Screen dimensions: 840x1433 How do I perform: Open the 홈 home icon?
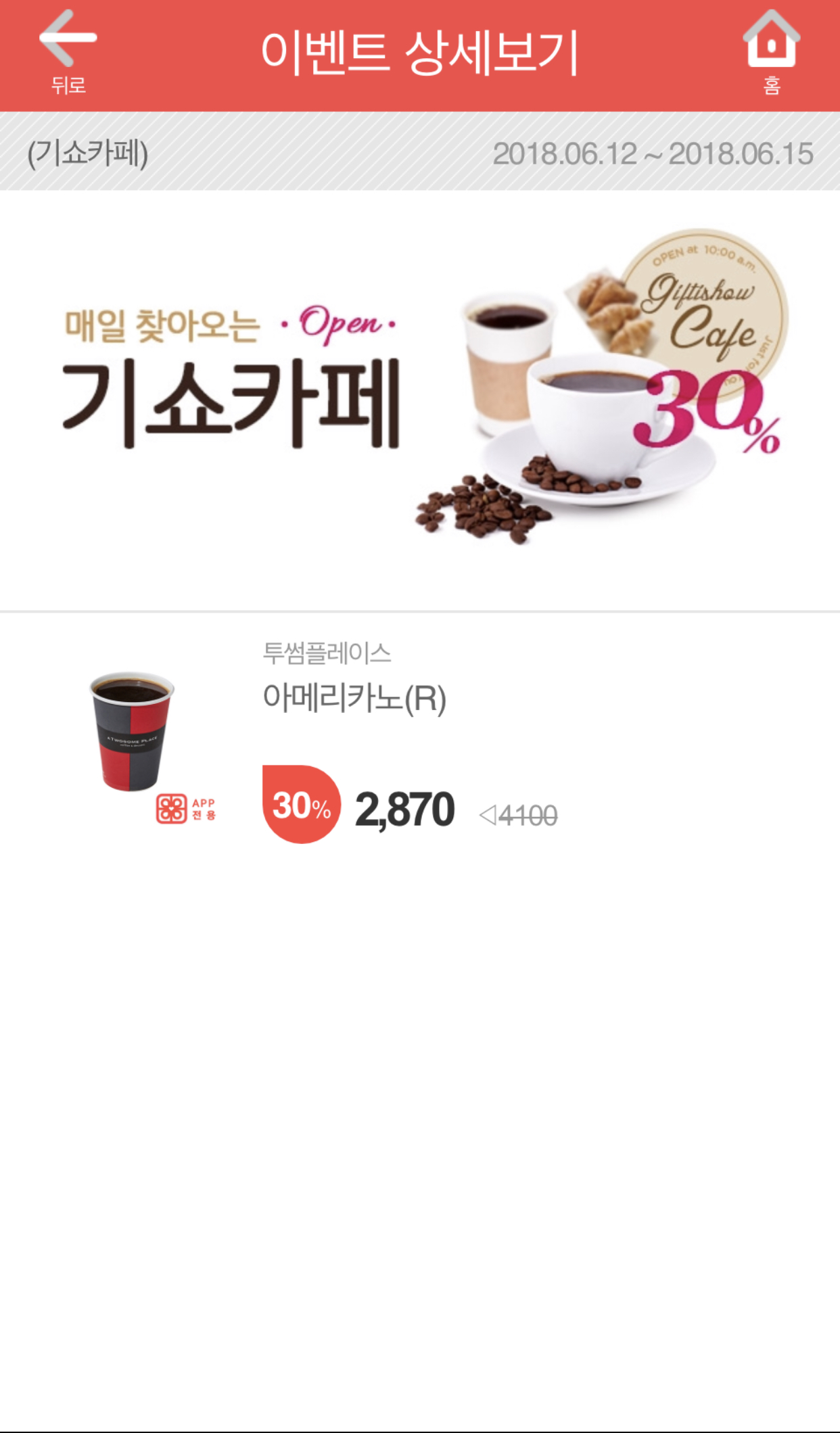[x=771, y=52]
